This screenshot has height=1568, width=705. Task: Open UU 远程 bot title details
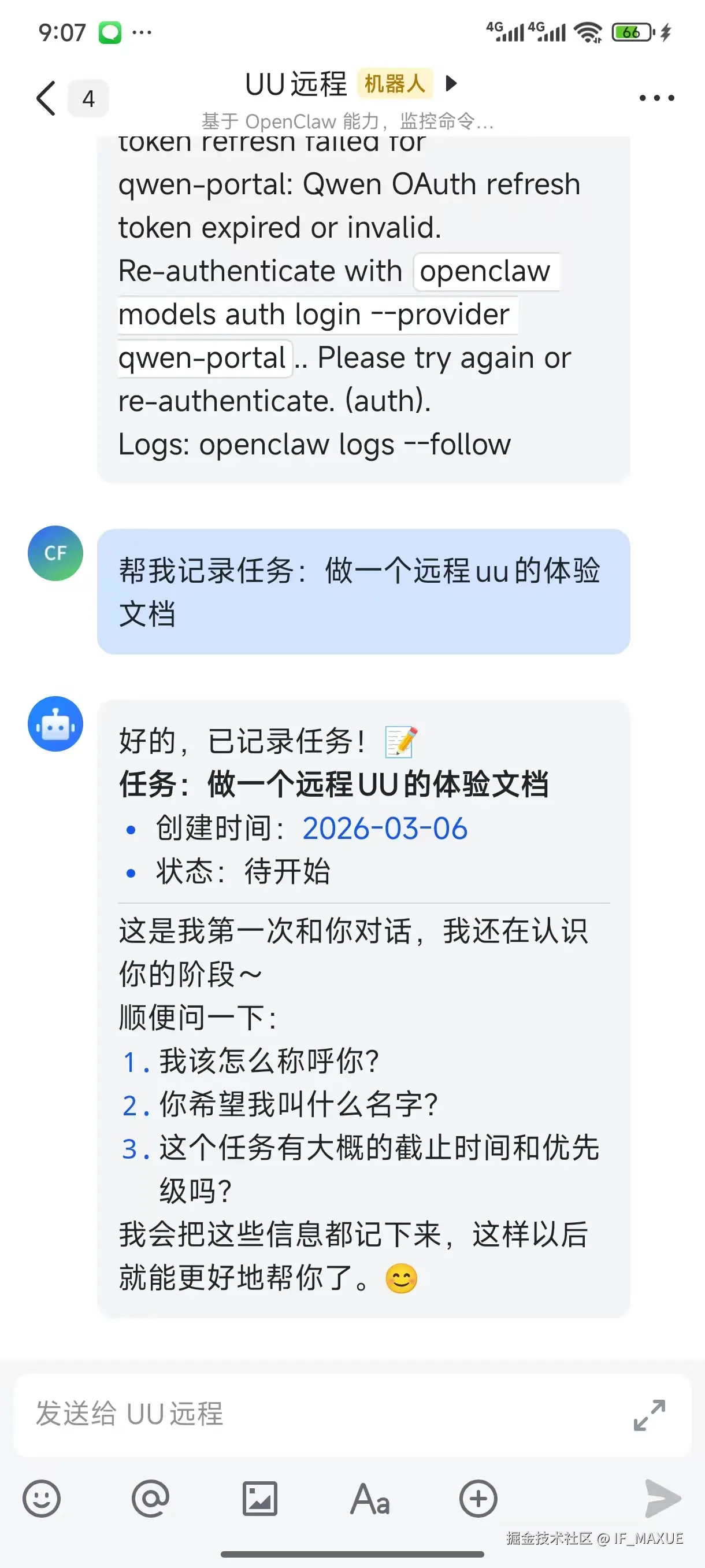296,84
